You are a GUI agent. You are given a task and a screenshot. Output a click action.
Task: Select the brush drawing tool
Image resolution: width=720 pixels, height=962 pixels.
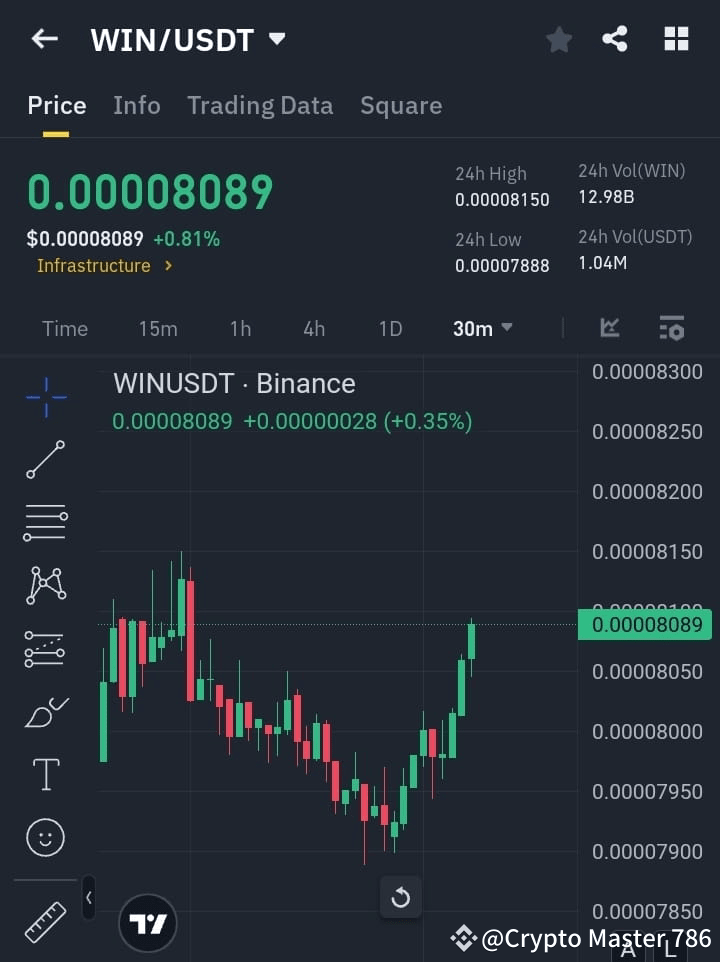pos(45,712)
